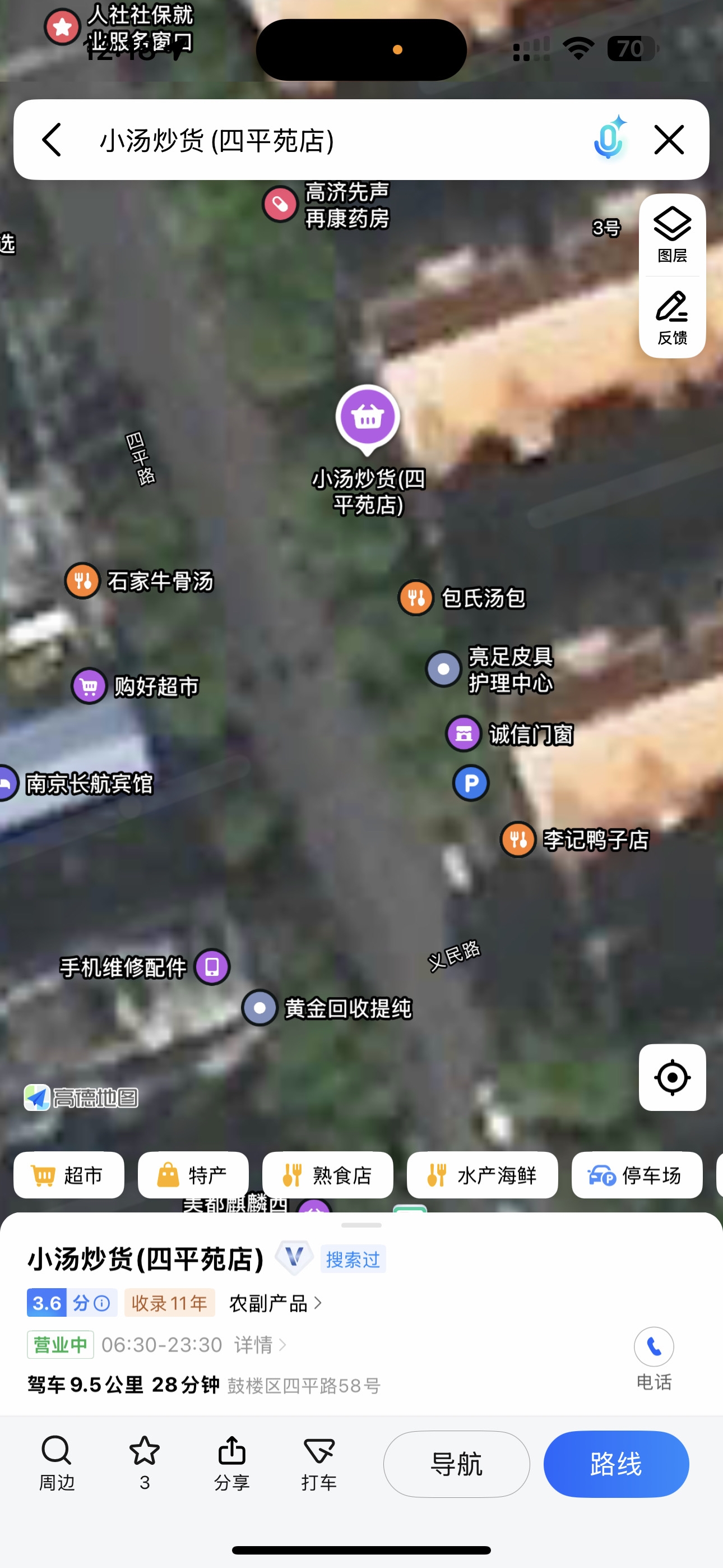Clear the 小汤炒货 search query

[x=669, y=140]
